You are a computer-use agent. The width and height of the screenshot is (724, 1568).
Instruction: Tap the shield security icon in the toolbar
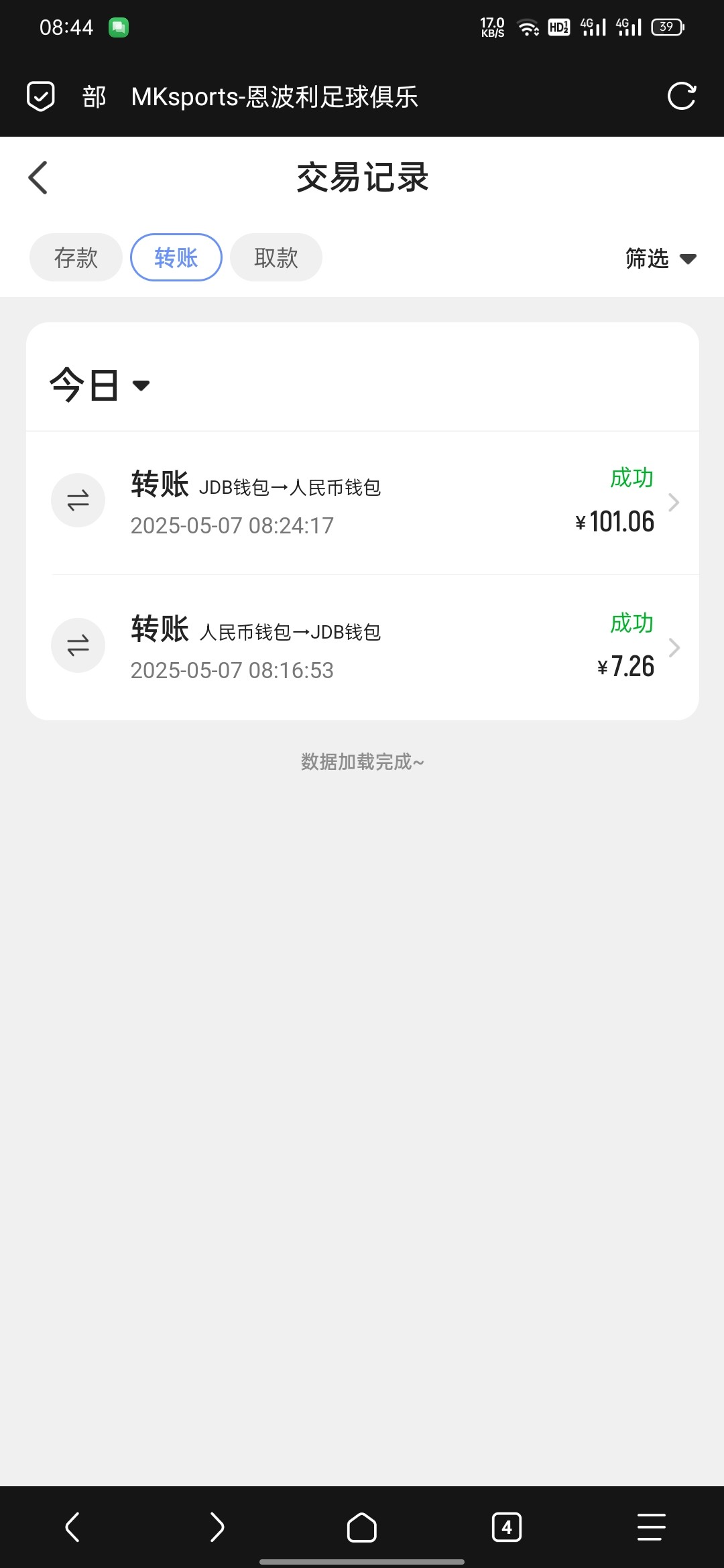pyautogui.click(x=40, y=95)
